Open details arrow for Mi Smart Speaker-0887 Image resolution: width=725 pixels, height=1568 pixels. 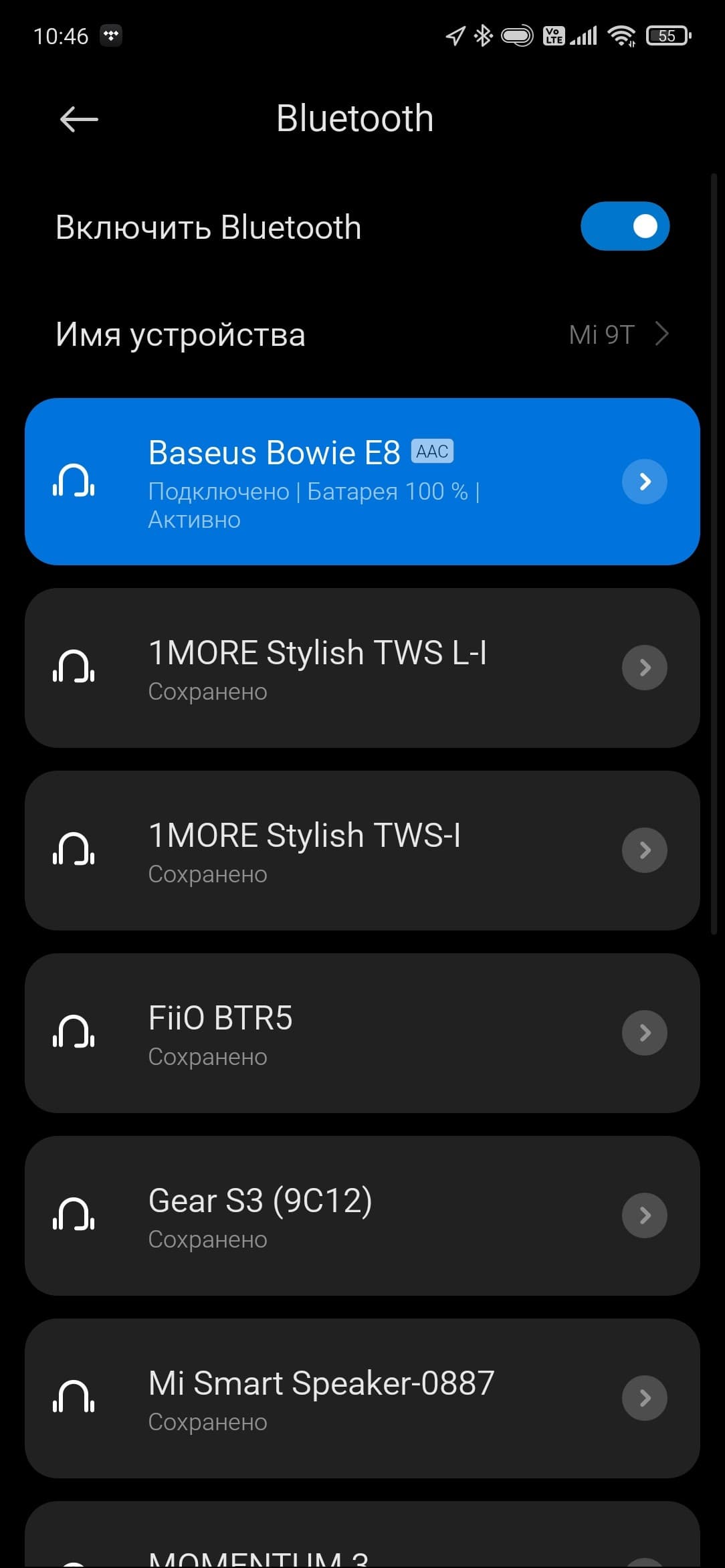645,1398
